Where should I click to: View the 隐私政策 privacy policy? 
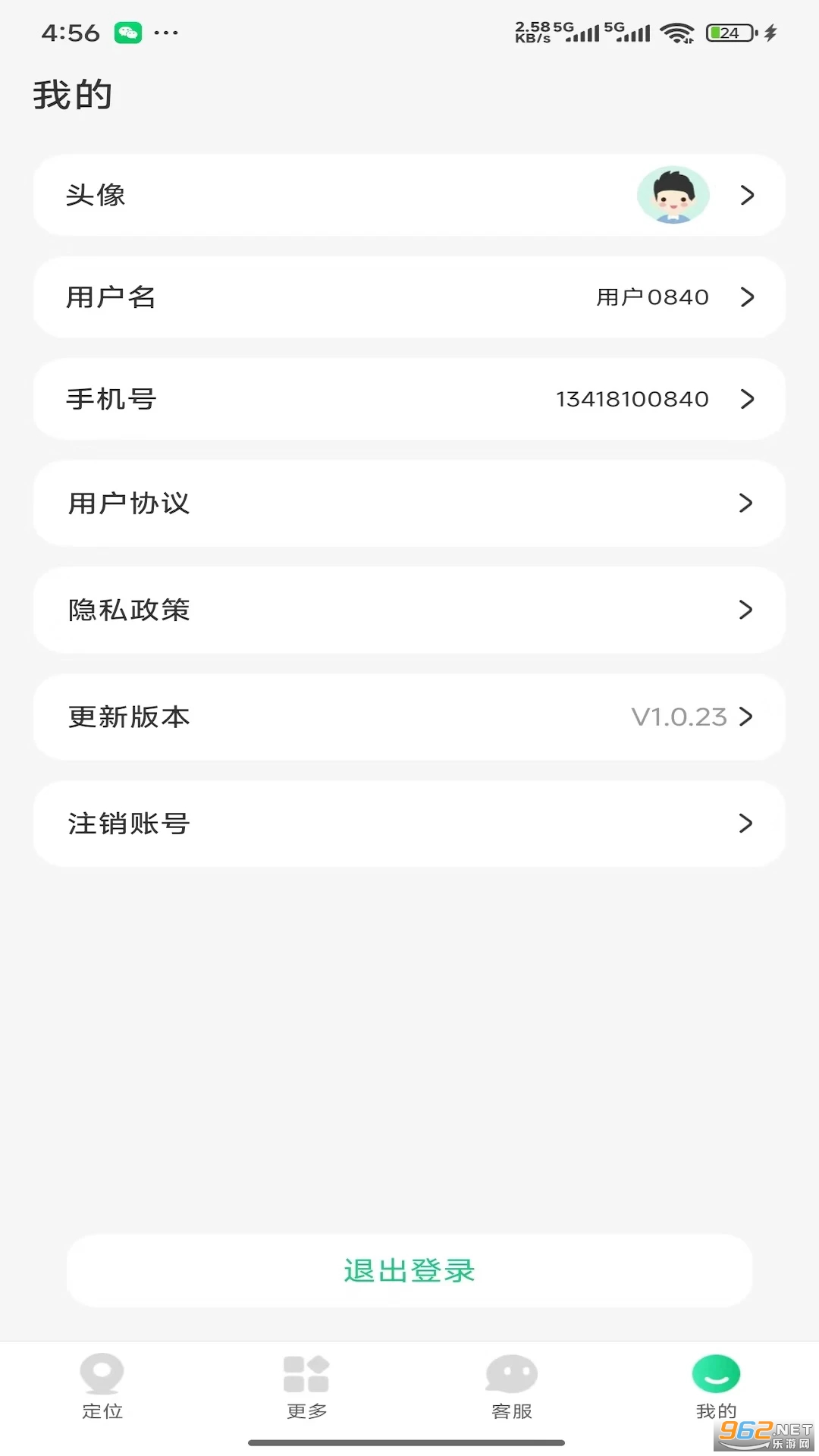[409, 610]
